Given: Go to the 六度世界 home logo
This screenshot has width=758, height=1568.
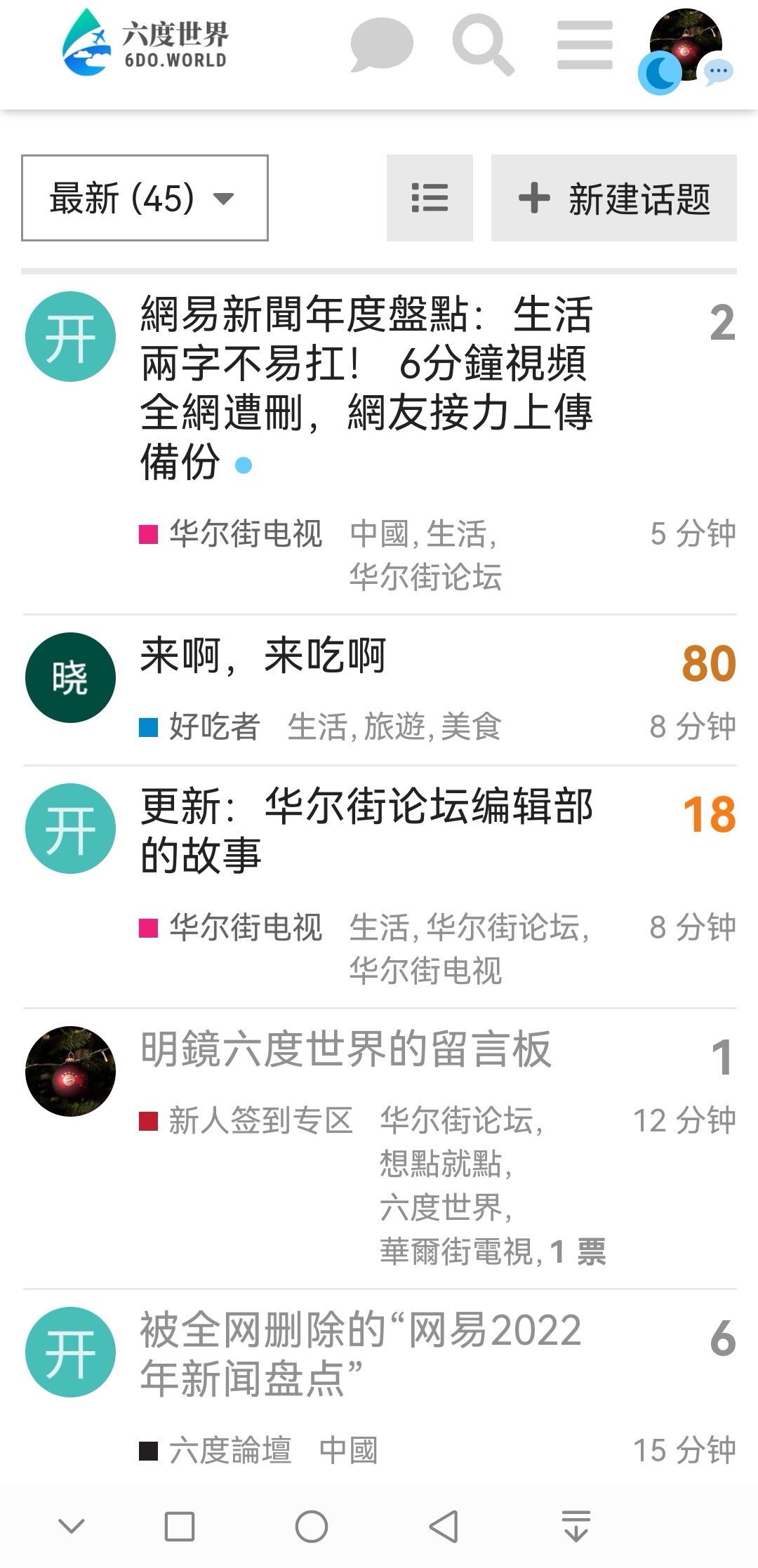Looking at the screenshot, I should (145, 44).
